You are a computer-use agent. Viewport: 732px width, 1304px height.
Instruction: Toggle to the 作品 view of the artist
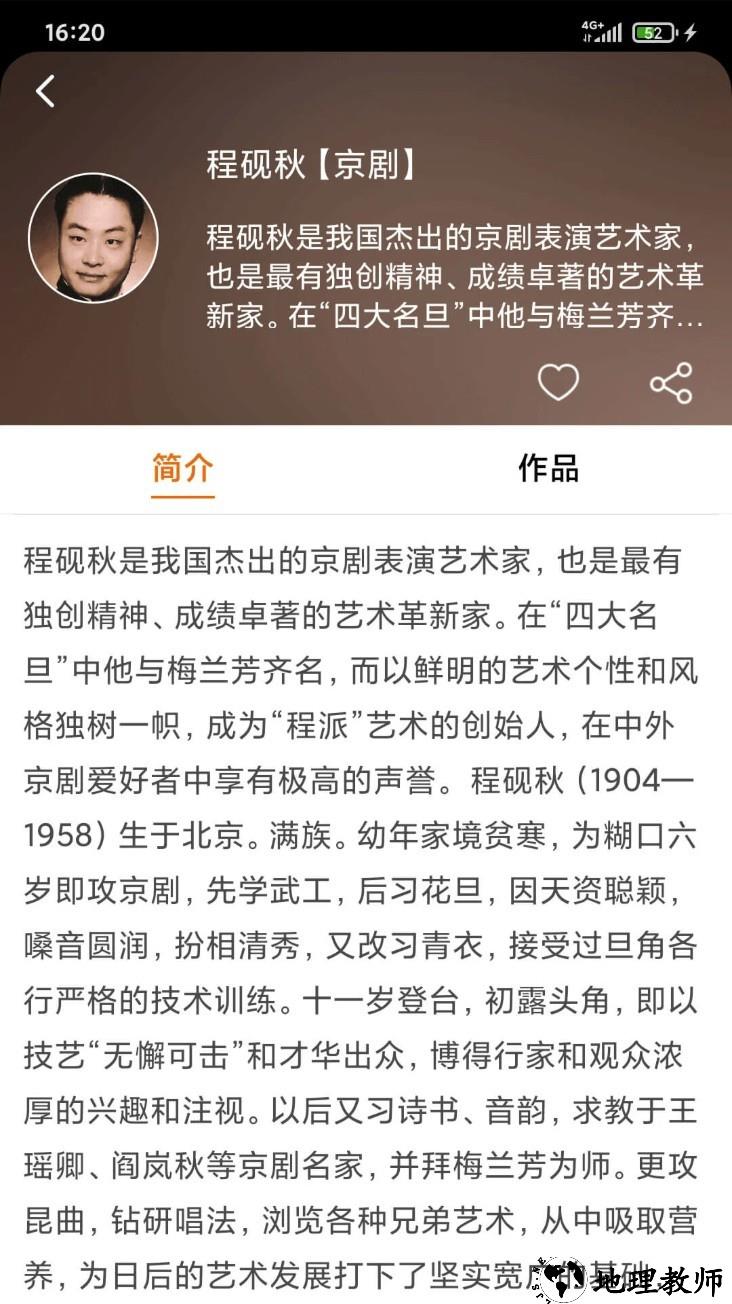pos(548,469)
